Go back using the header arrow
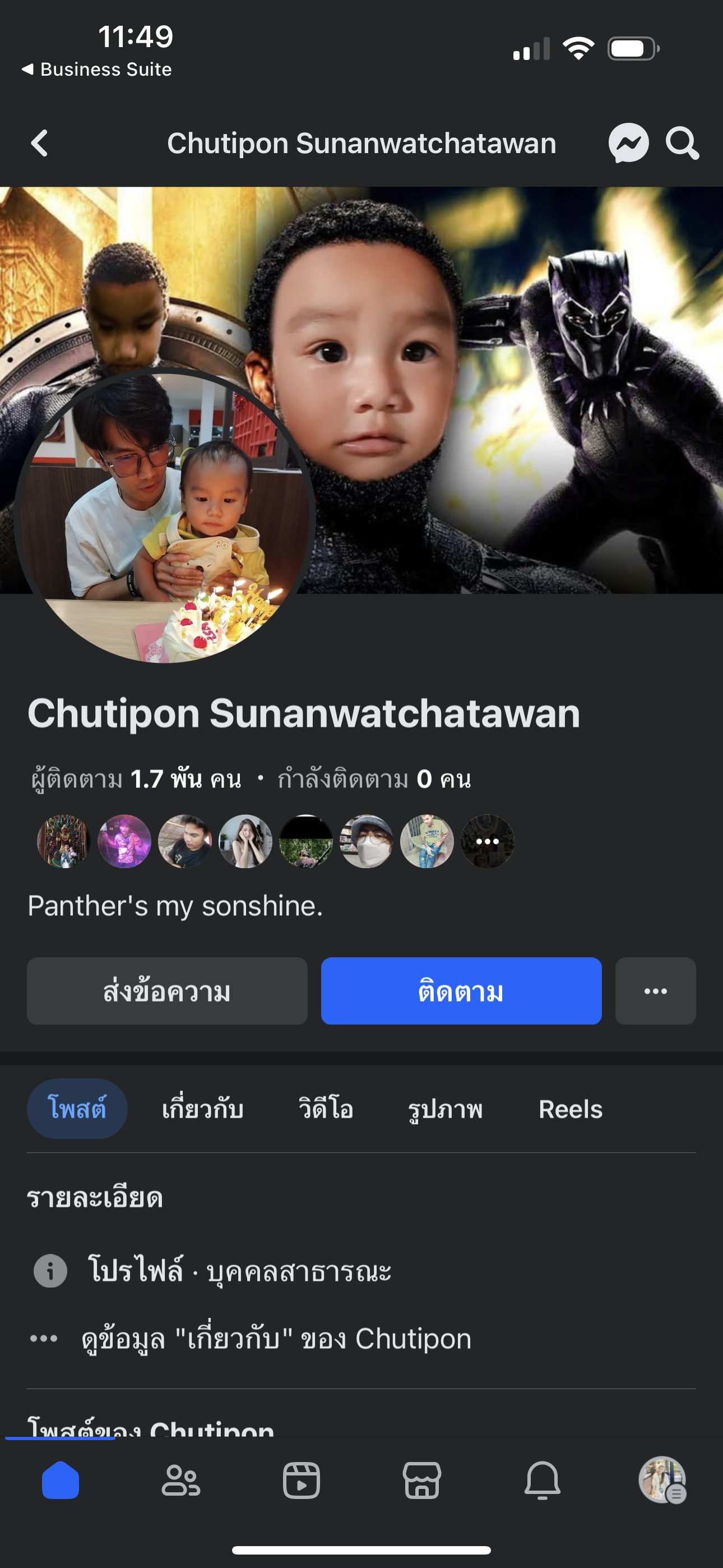Viewport: 723px width, 1568px height. (x=40, y=144)
